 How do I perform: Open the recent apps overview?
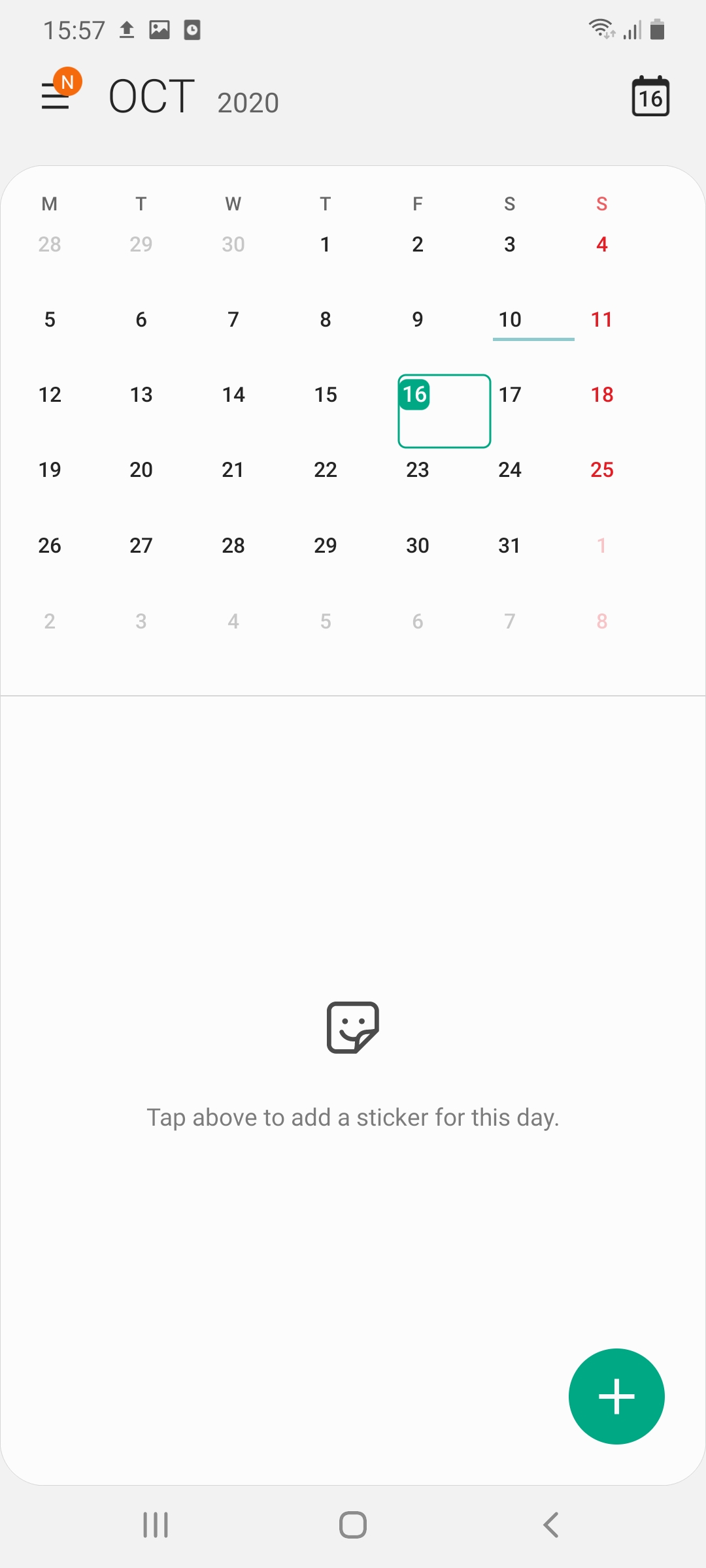tap(156, 1525)
